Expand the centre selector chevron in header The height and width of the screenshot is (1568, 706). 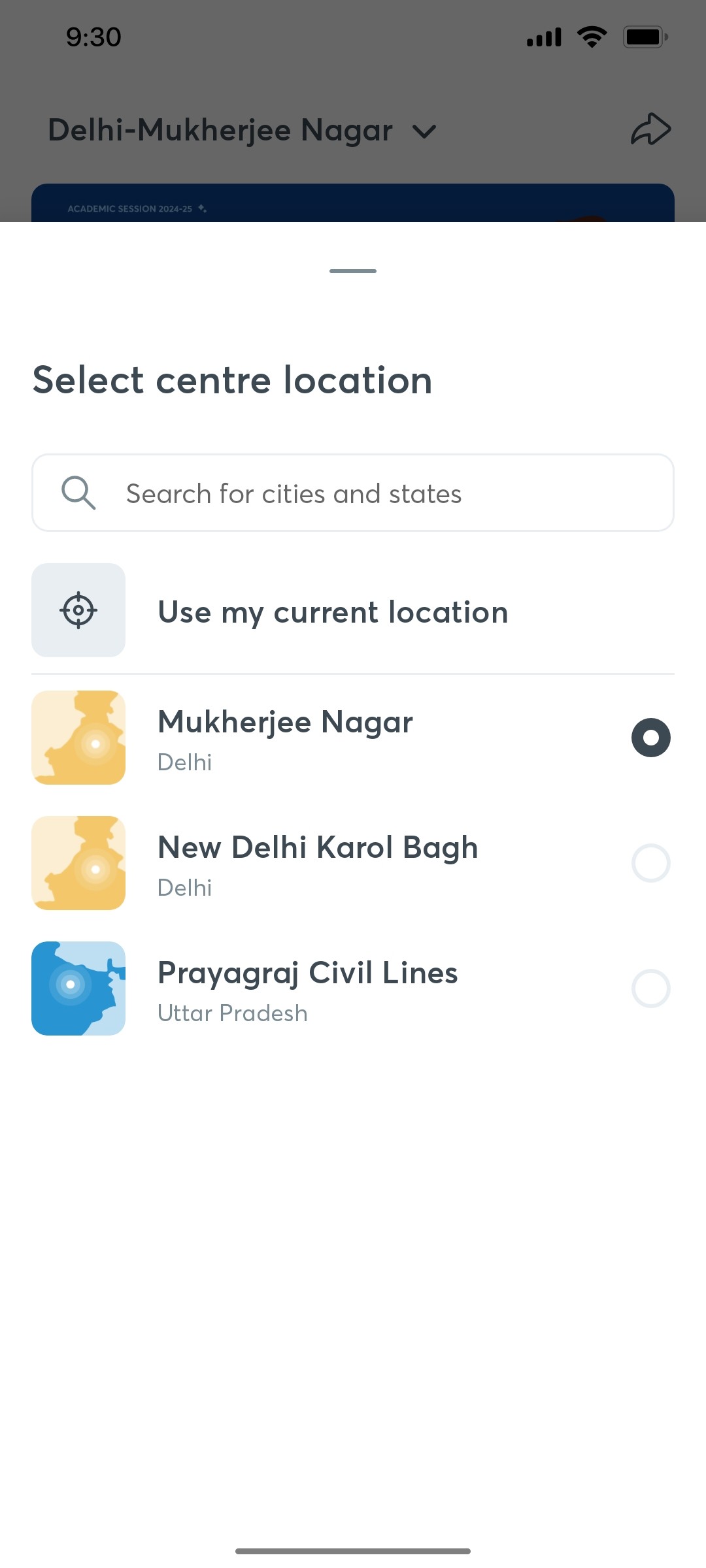(424, 131)
